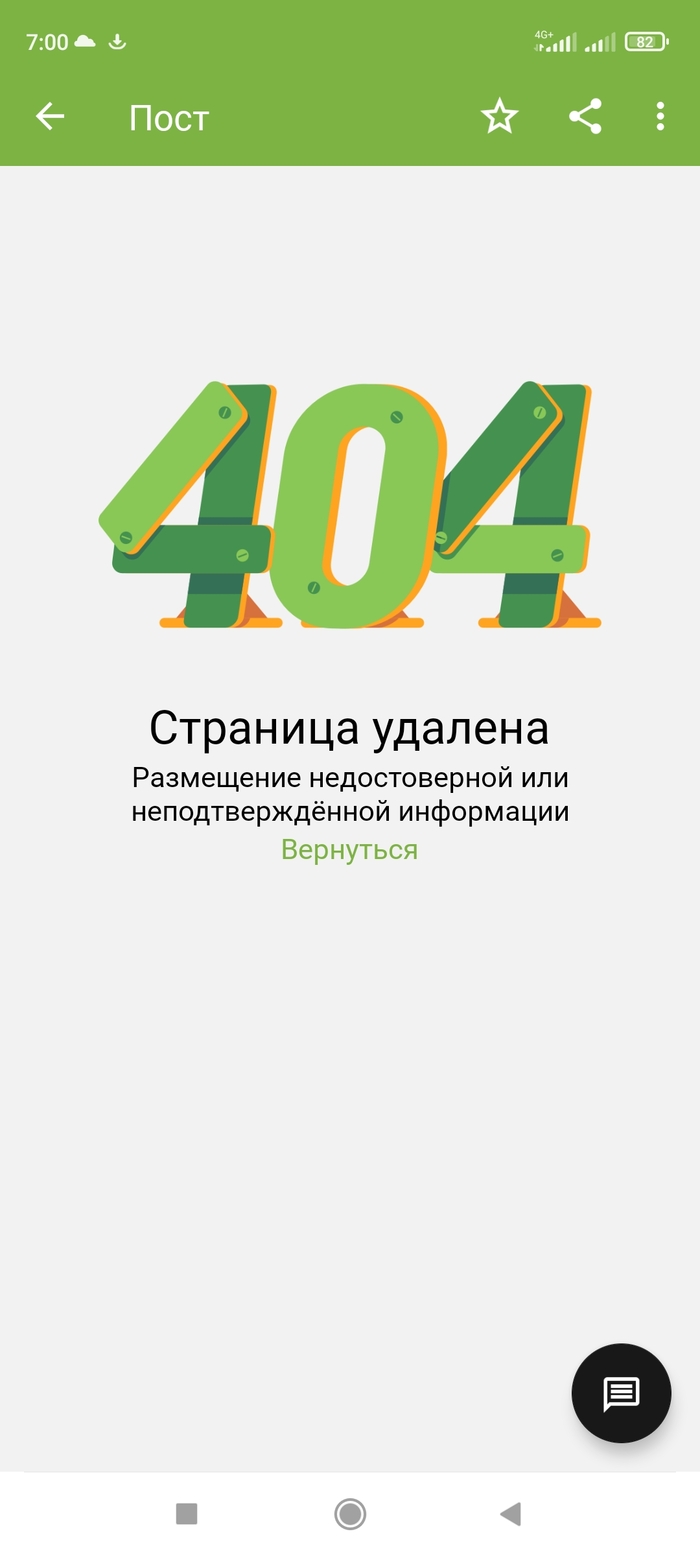This screenshot has width=700, height=1556.
Task: Share this post
Action: coord(585,117)
